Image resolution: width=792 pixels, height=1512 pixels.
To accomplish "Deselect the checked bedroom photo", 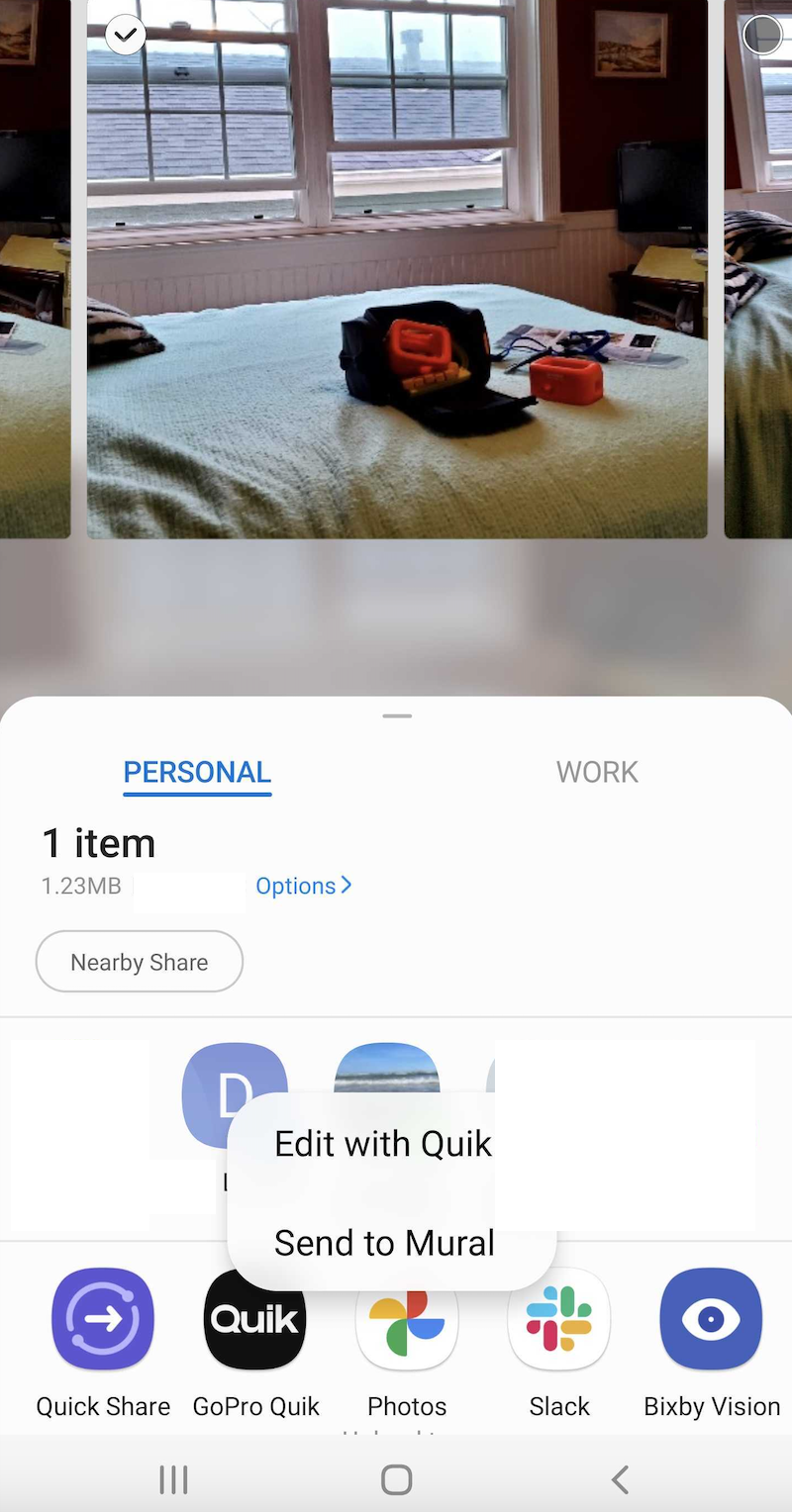I will point(126,36).
